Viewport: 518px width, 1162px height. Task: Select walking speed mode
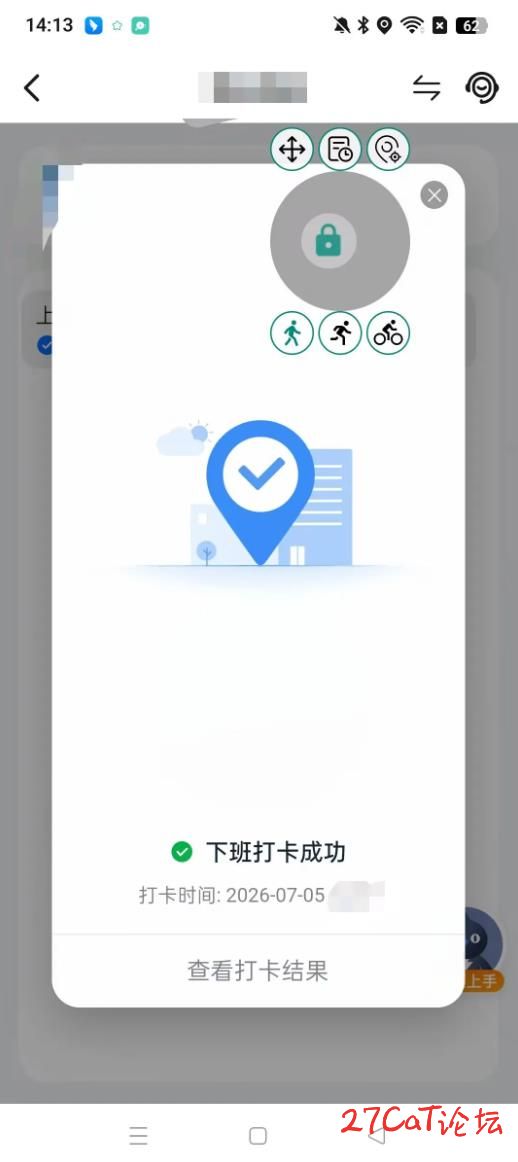click(291, 333)
